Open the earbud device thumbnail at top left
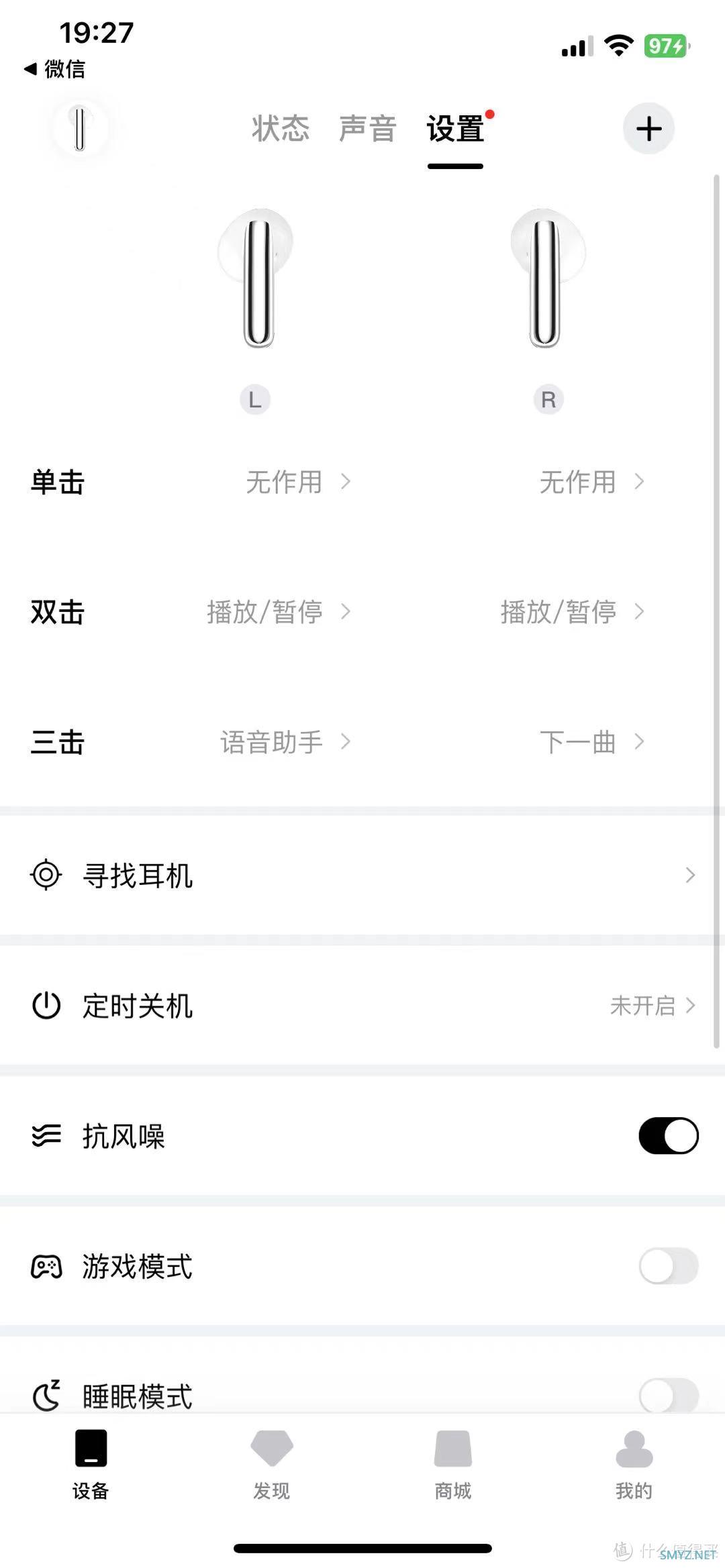 (x=80, y=127)
